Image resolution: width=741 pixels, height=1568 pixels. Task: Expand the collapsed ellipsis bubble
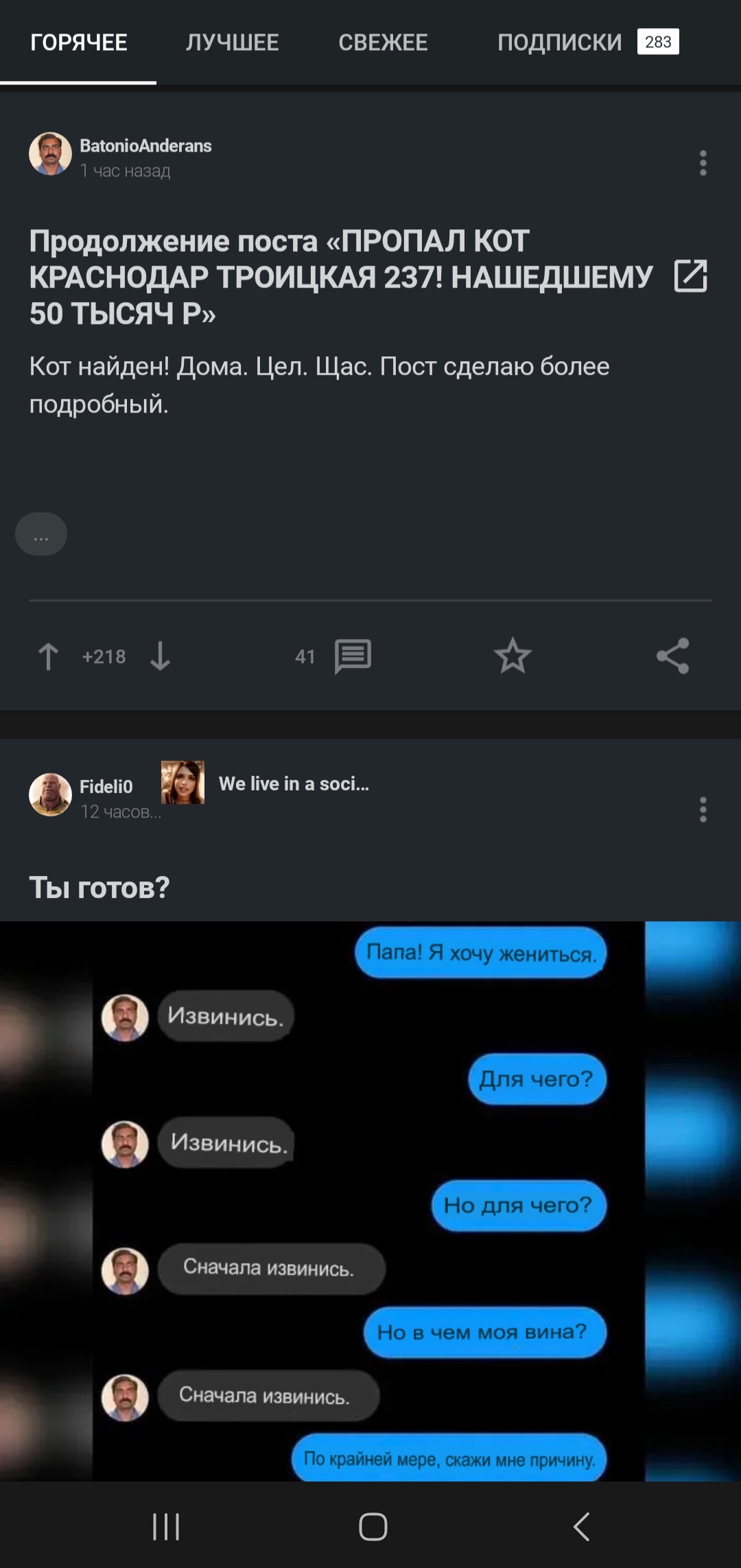click(41, 534)
